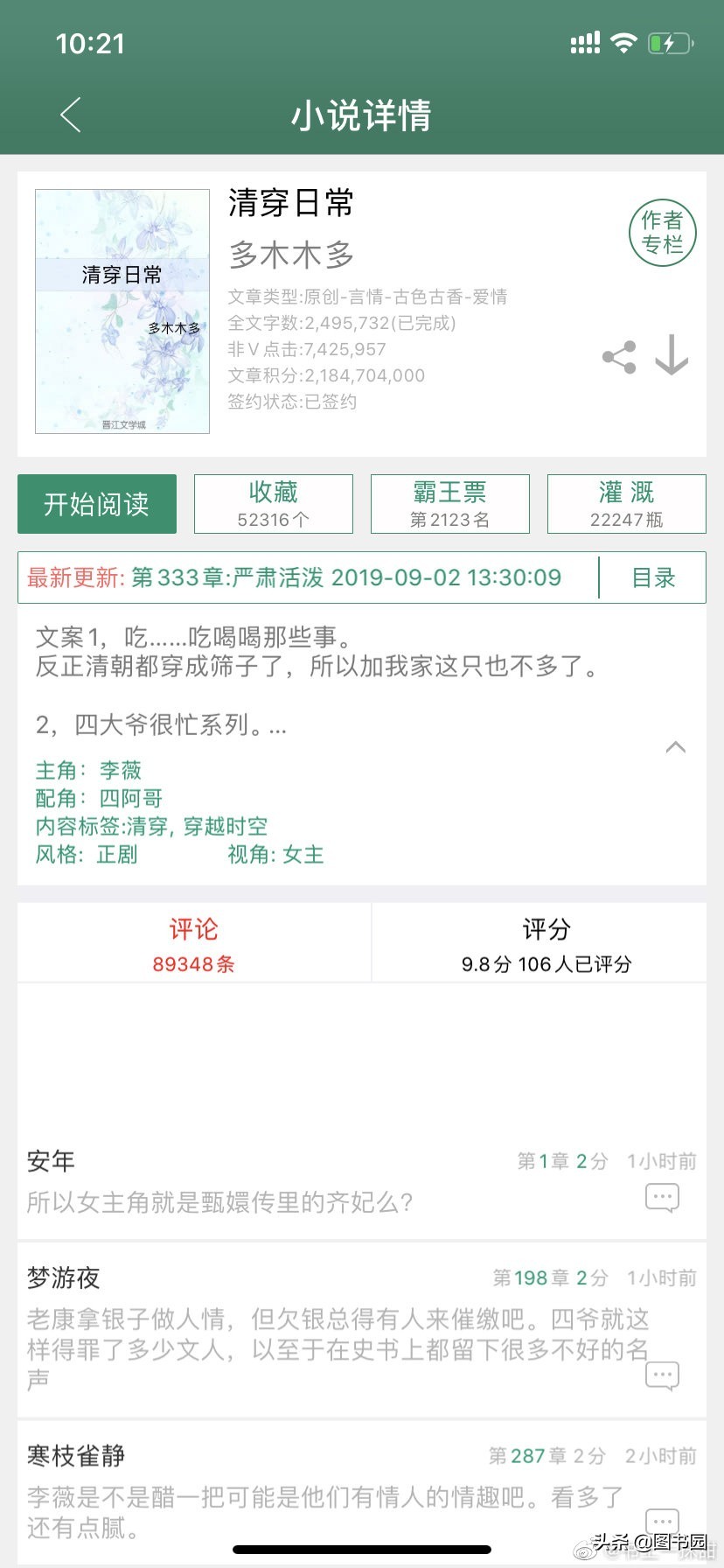Tap 灌溉 to water the novel
The image size is (724, 1568).
(x=626, y=504)
